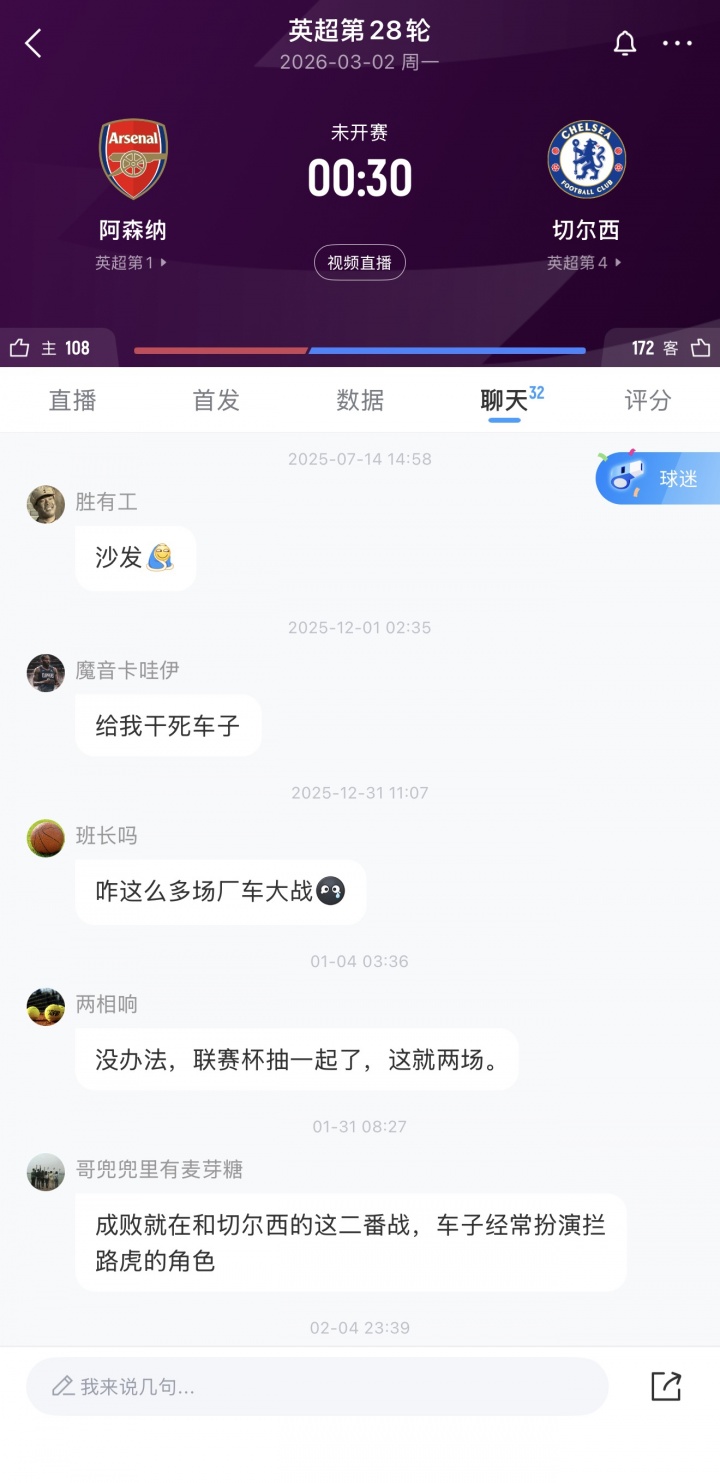Switch to the 数据 tab

360,401
